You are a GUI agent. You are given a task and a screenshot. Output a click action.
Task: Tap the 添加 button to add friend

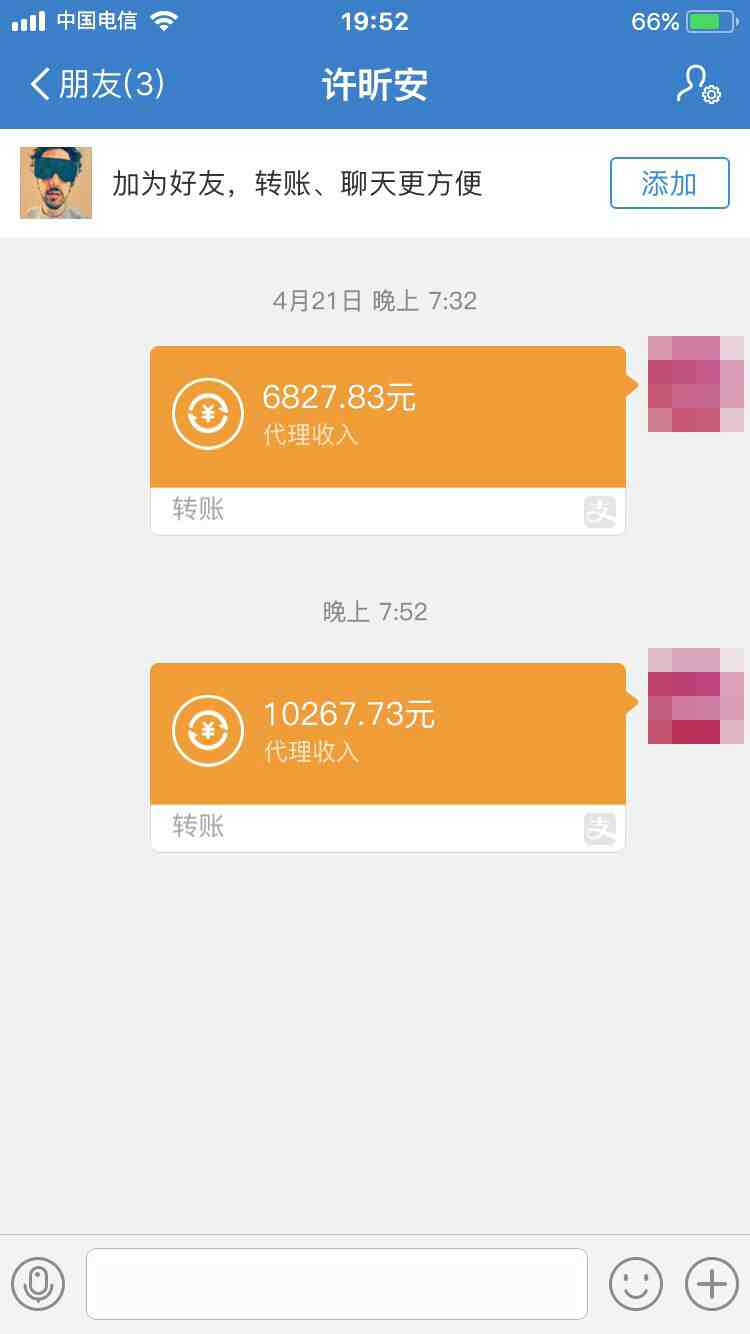(x=670, y=183)
